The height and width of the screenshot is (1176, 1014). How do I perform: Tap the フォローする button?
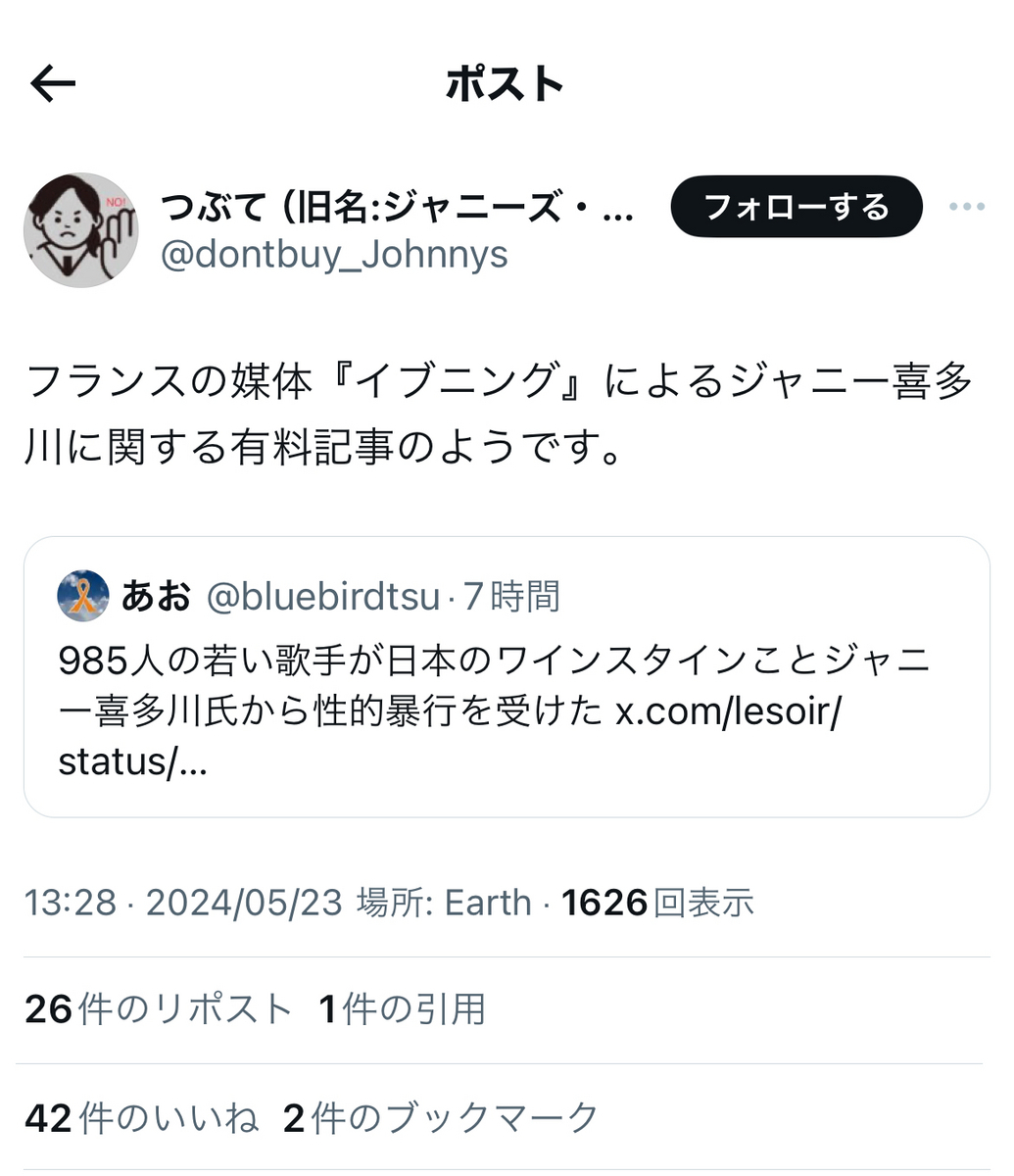coord(797,207)
